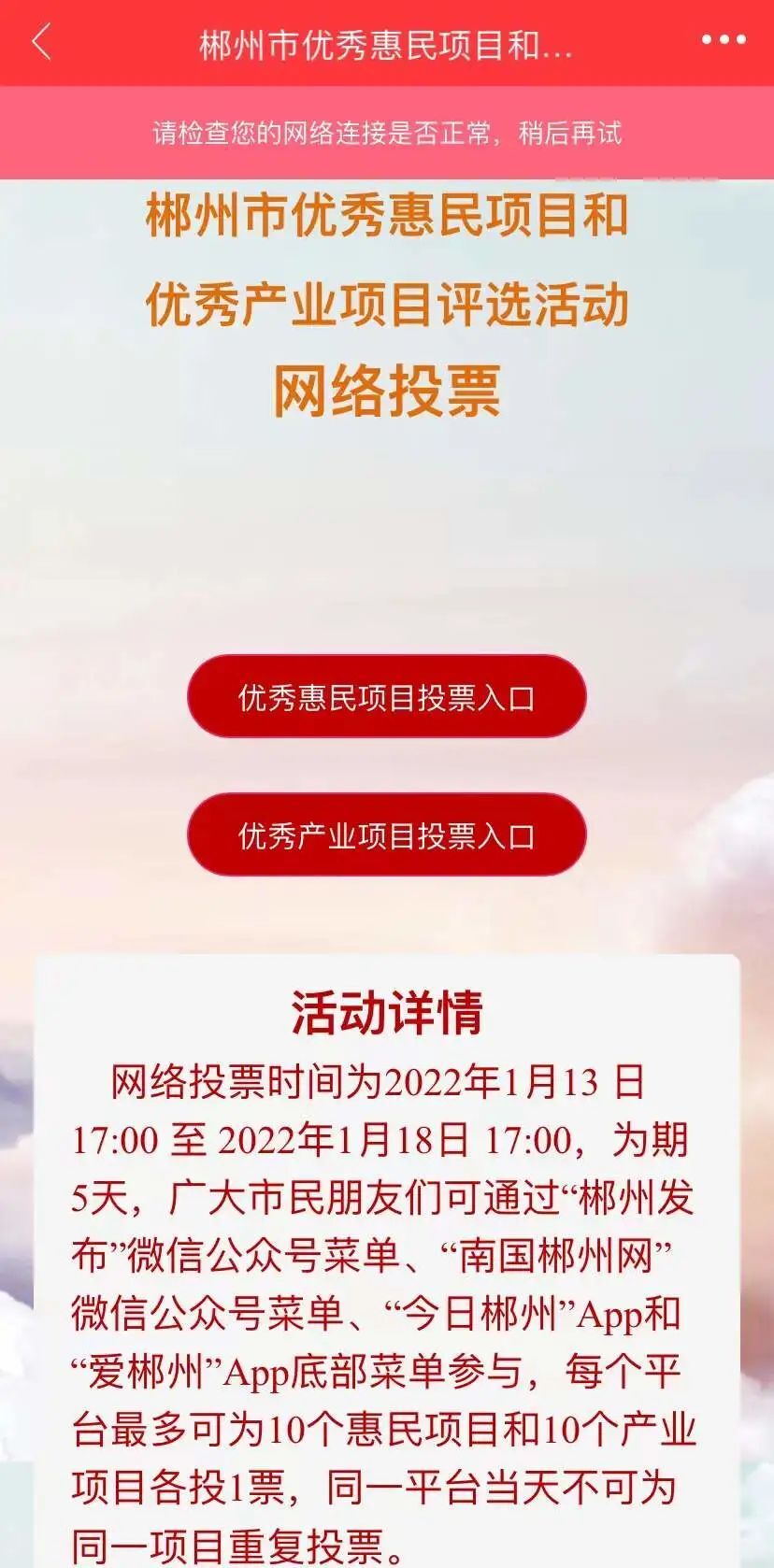Open 优秀惠民项目投票入口
This screenshot has width=774, height=1568.
tap(386, 697)
